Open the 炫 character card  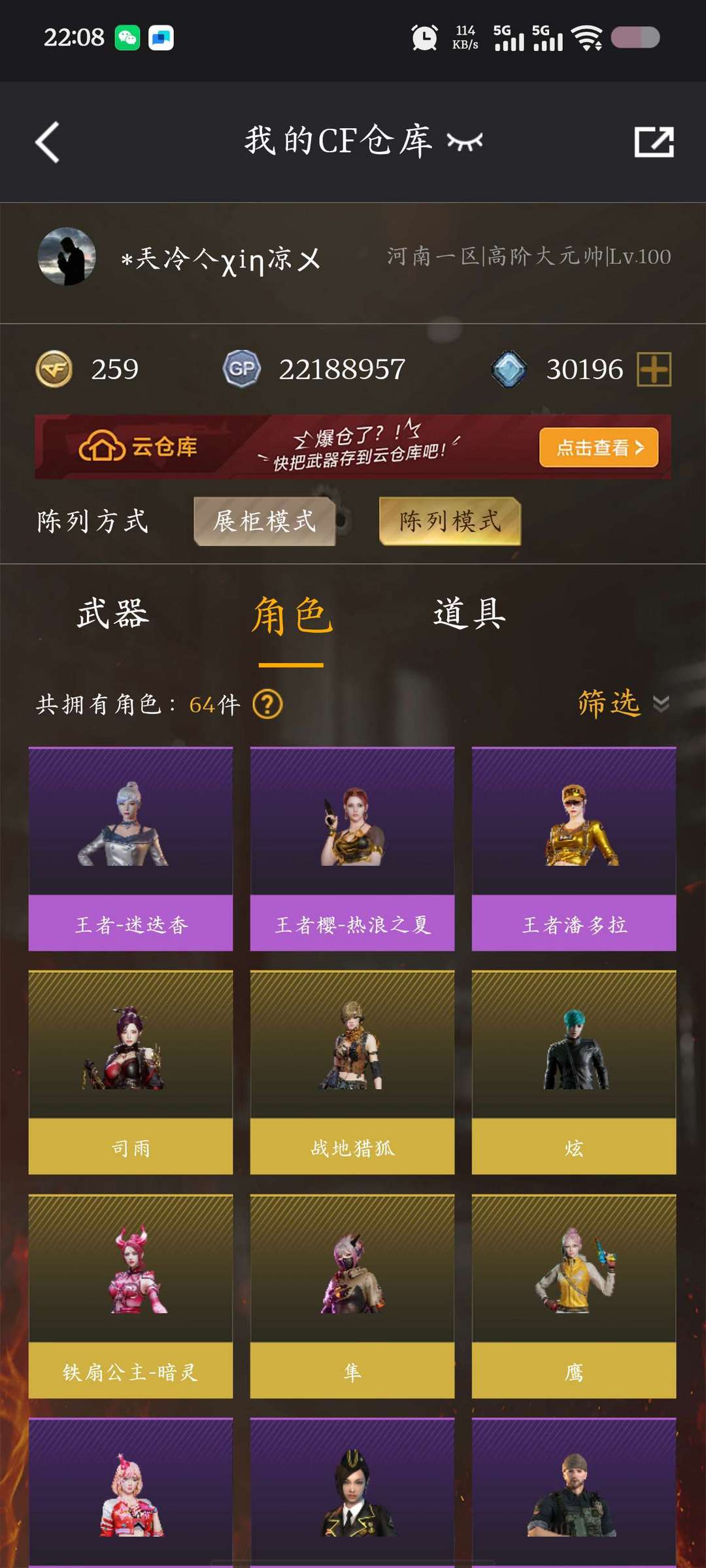pyautogui.click(x=574, y=1072)
